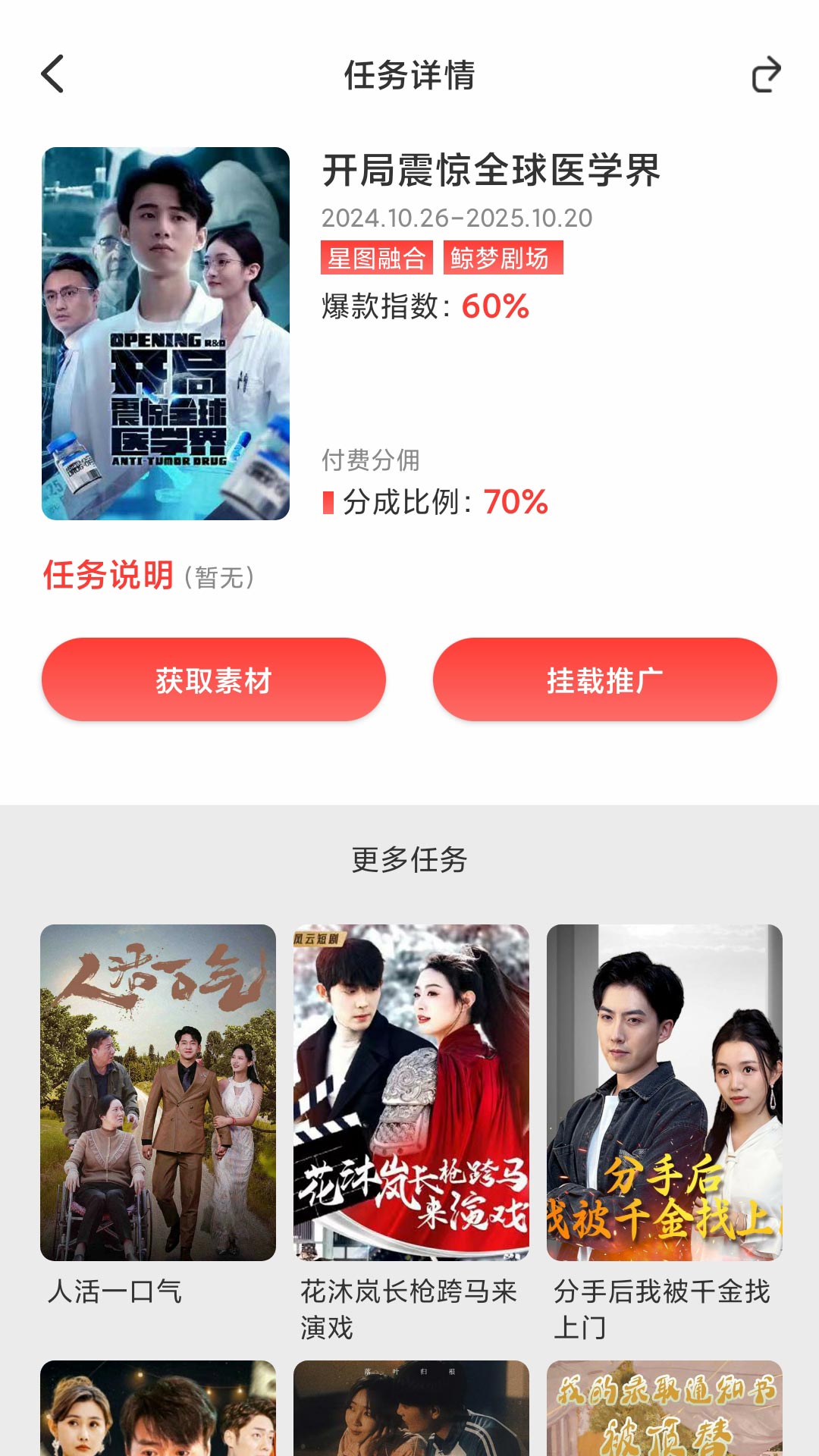
Task: Tap the 任务说明 label
Action: [108, 576]
